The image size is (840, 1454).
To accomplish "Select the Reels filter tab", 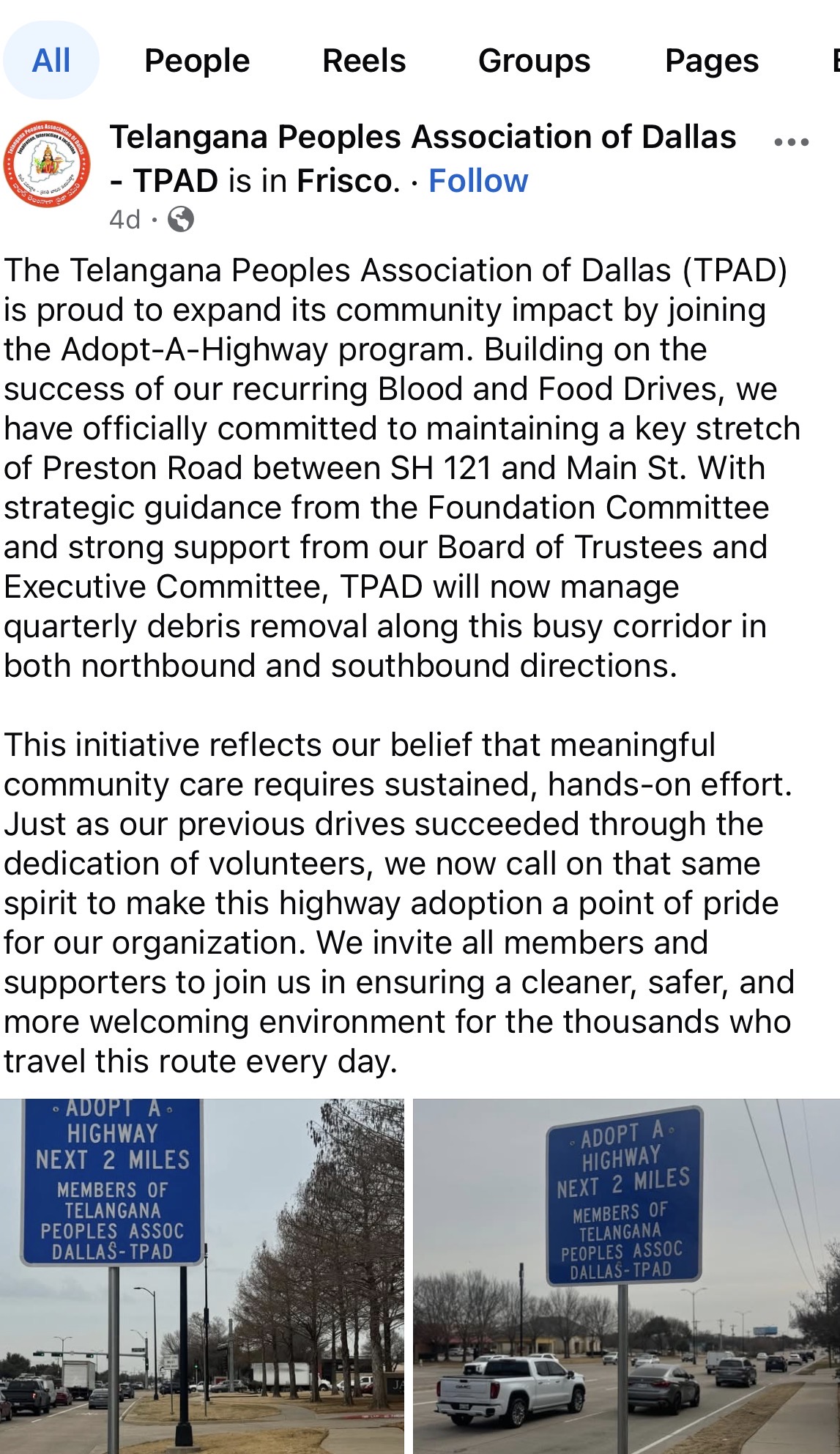I will pos(364,61).
